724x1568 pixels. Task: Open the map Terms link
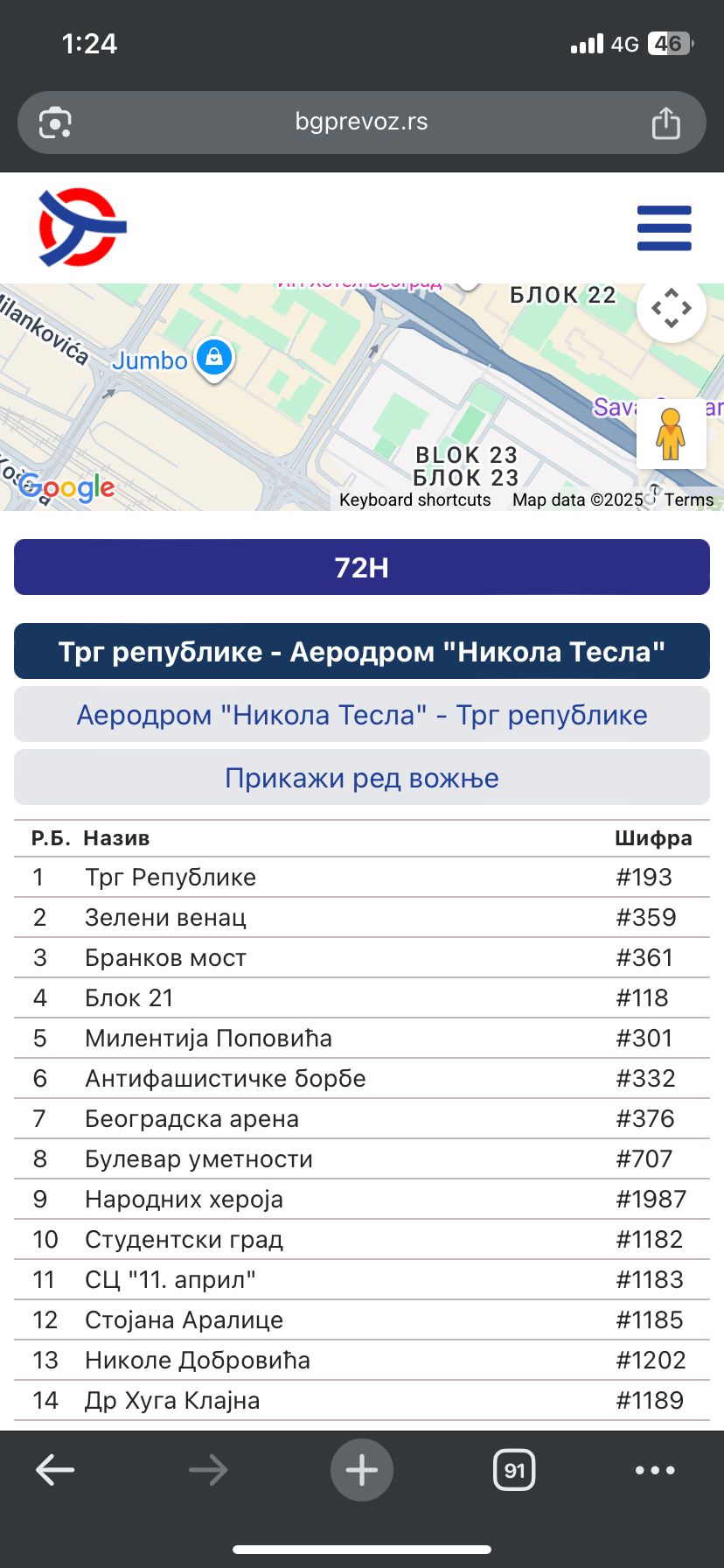(x=688, y=500)
